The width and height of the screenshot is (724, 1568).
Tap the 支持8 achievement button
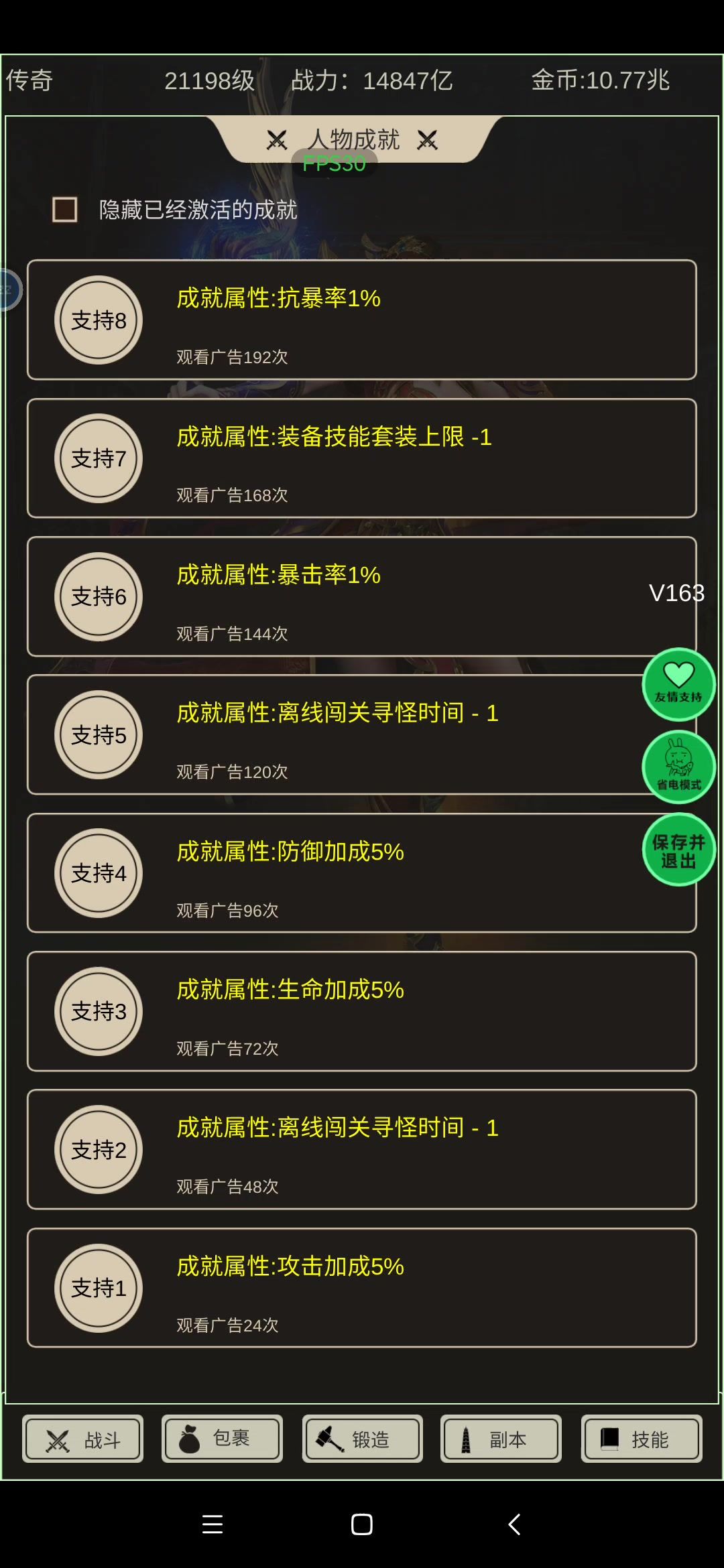pos(99,320)
